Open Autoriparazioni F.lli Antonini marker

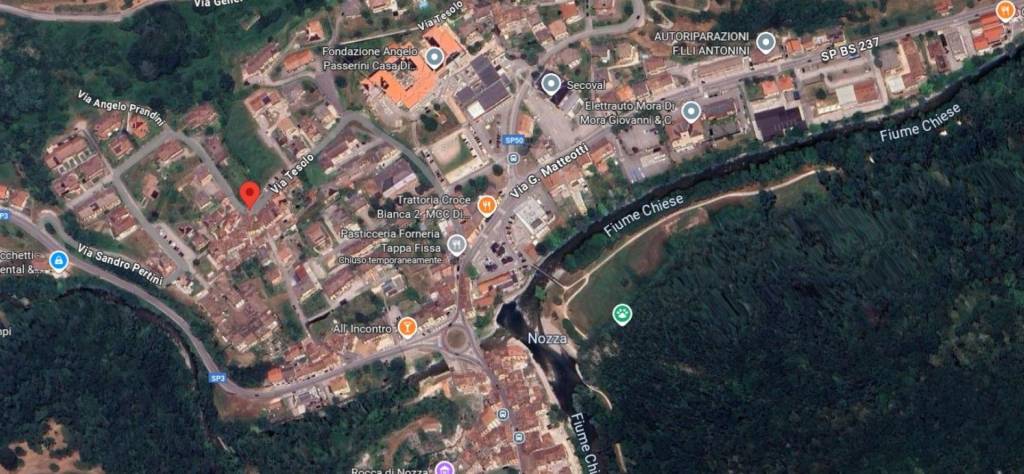coord(765,42)
